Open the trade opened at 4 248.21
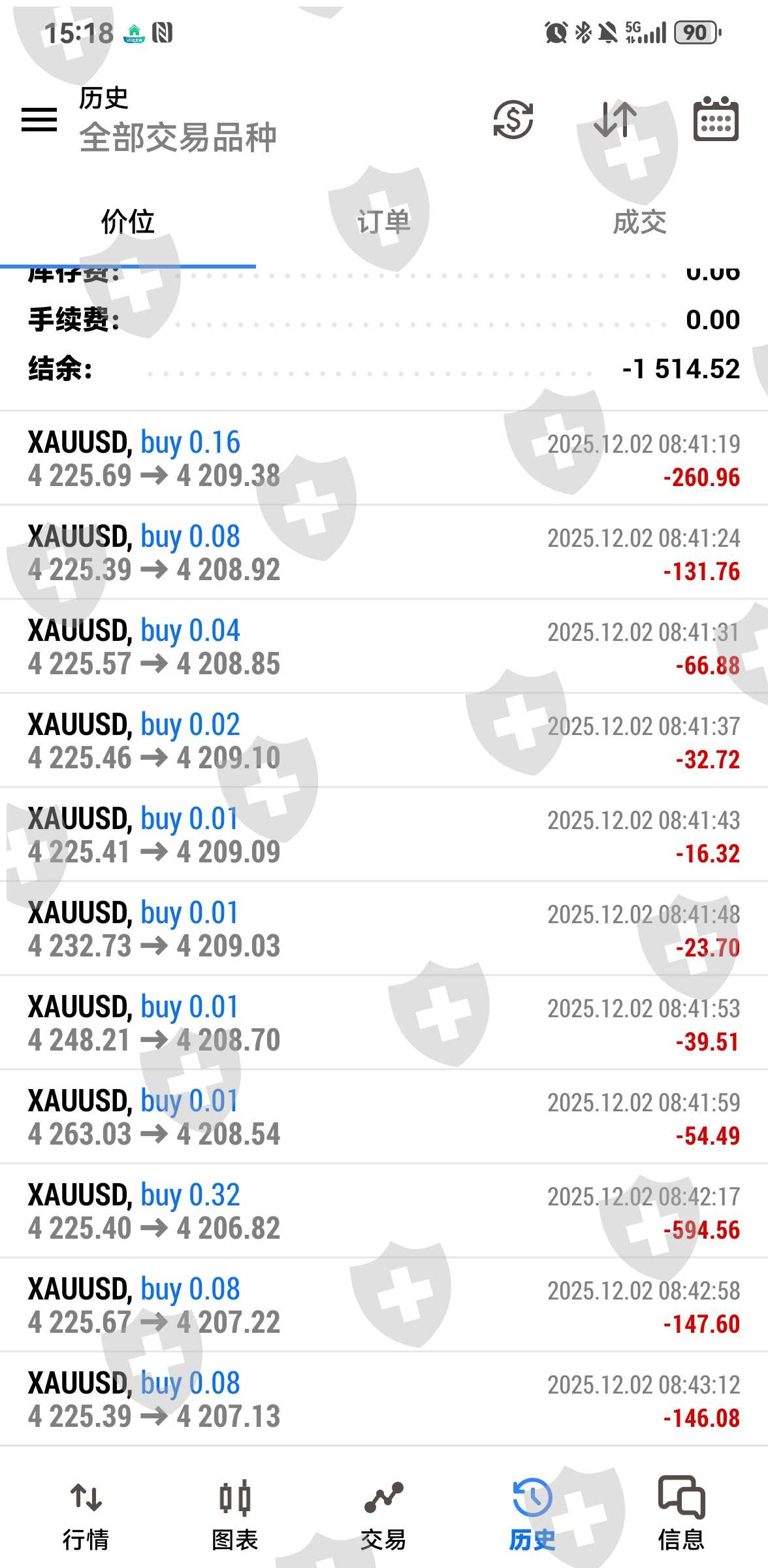Image resolution: width=768 pixels, height=1568 pixels. 384,1024
